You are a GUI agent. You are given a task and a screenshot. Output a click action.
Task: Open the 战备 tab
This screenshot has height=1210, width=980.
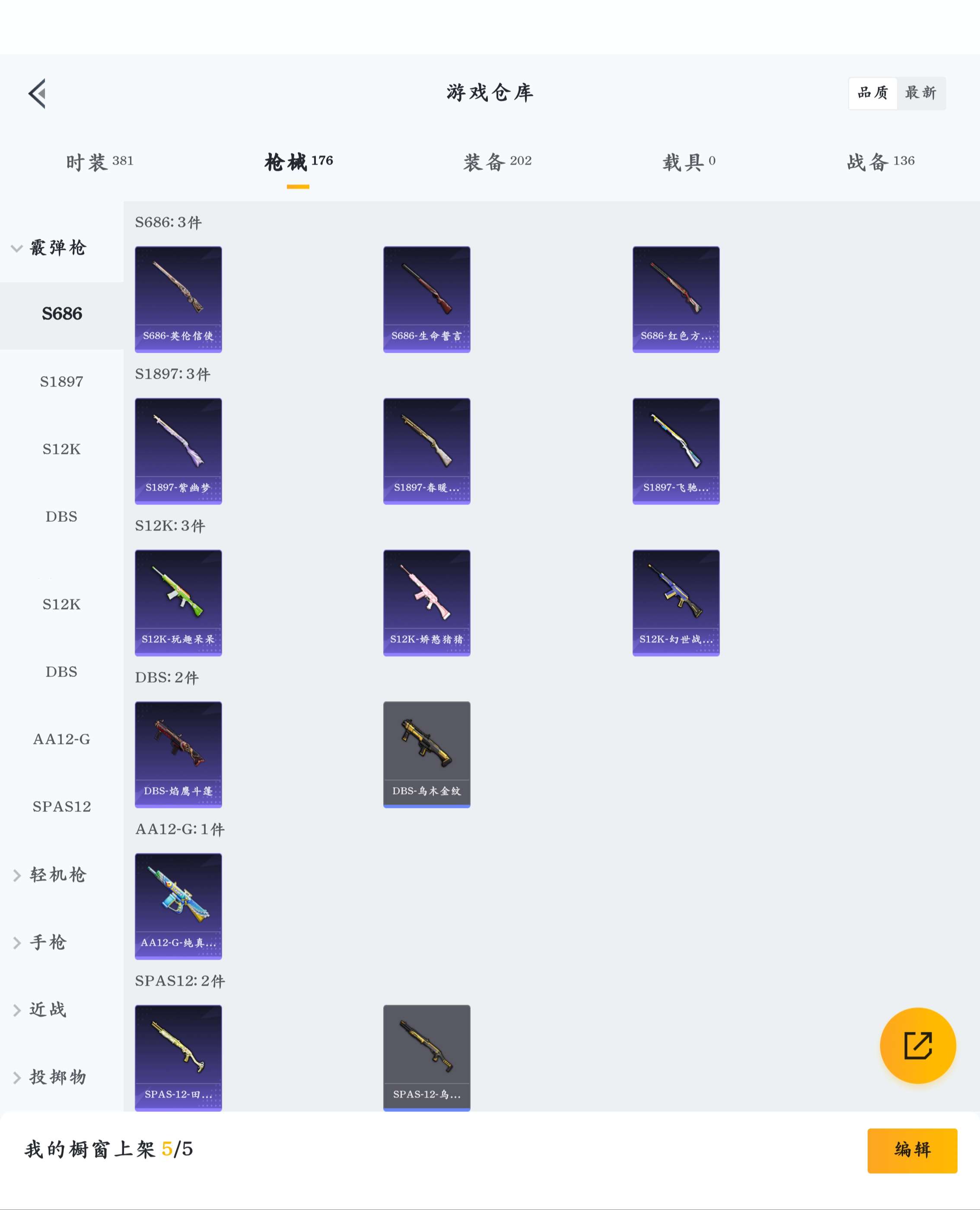click(x=880, y=162)
